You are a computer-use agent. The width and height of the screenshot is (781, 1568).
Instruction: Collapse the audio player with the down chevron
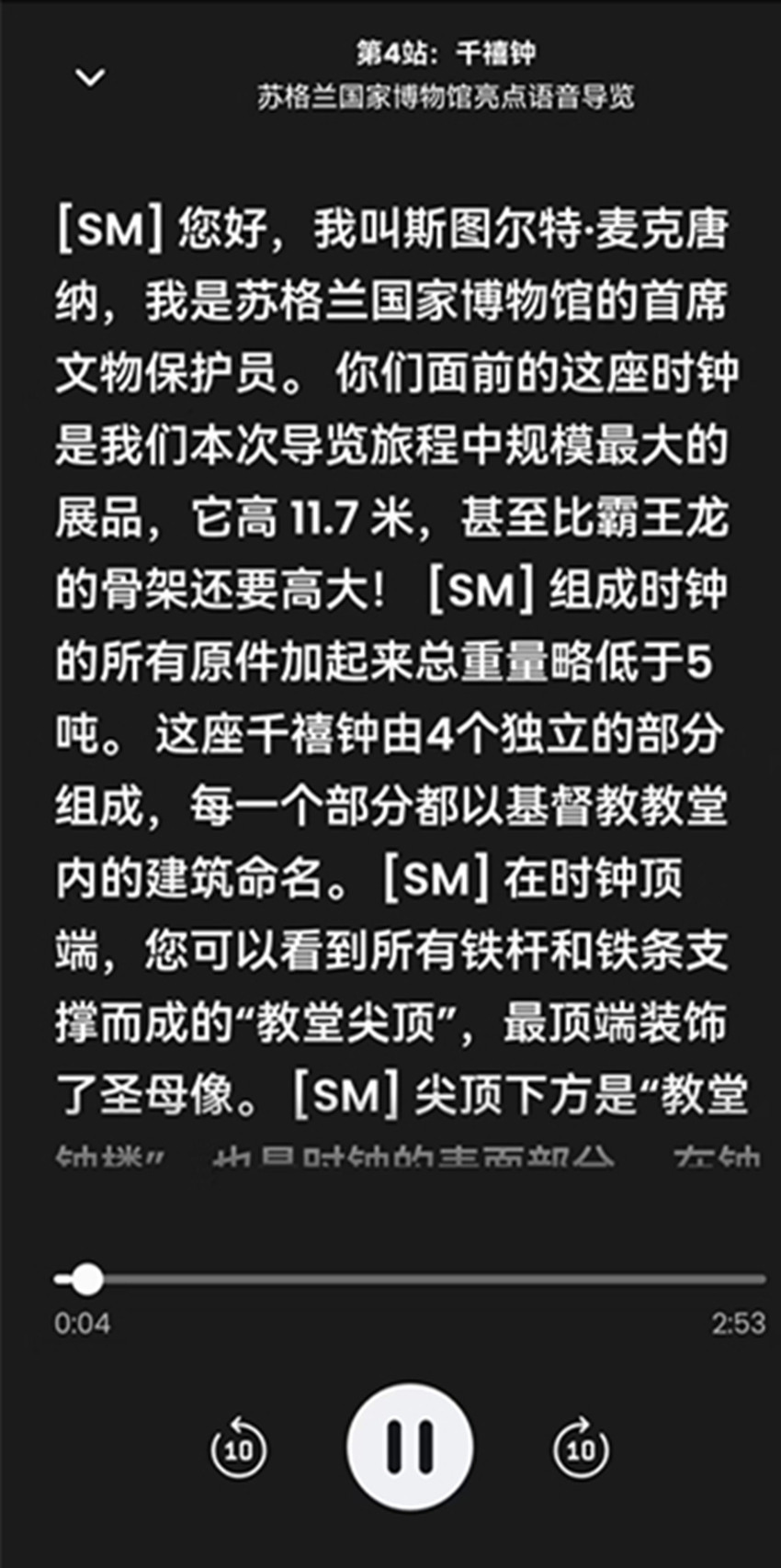90,78
